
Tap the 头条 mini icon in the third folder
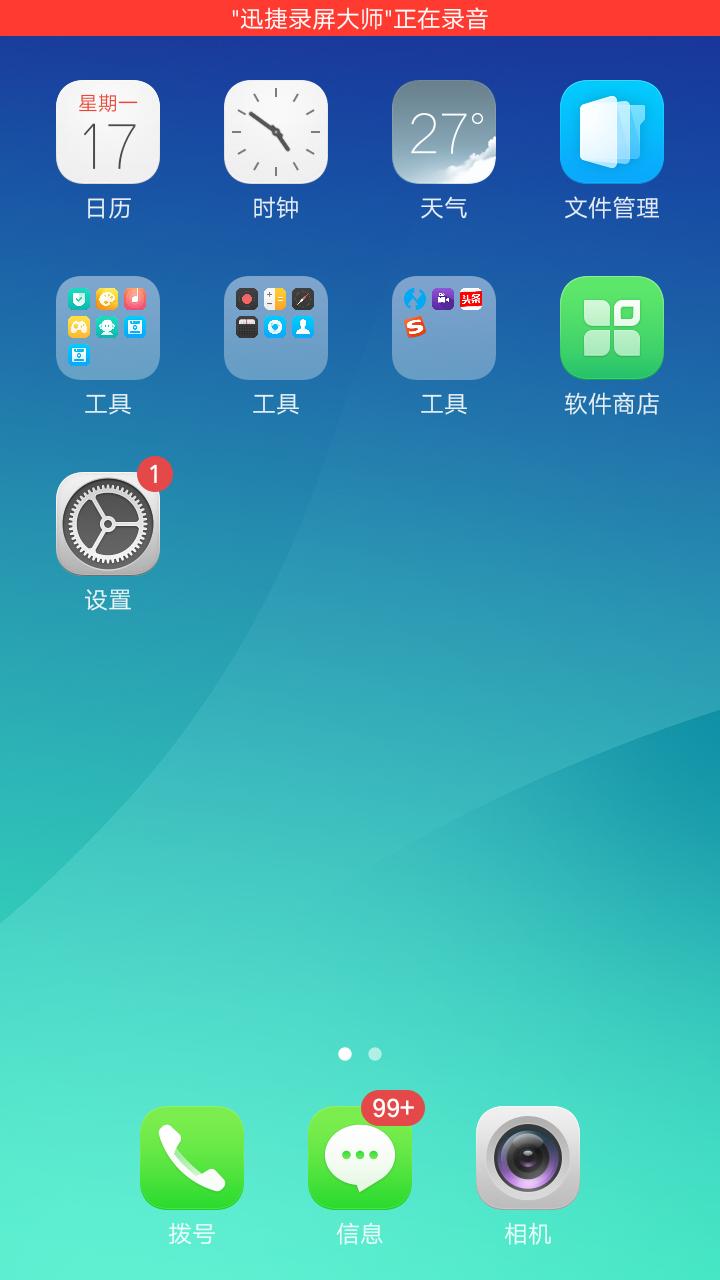pyautogui.click(x=471, y=298)
